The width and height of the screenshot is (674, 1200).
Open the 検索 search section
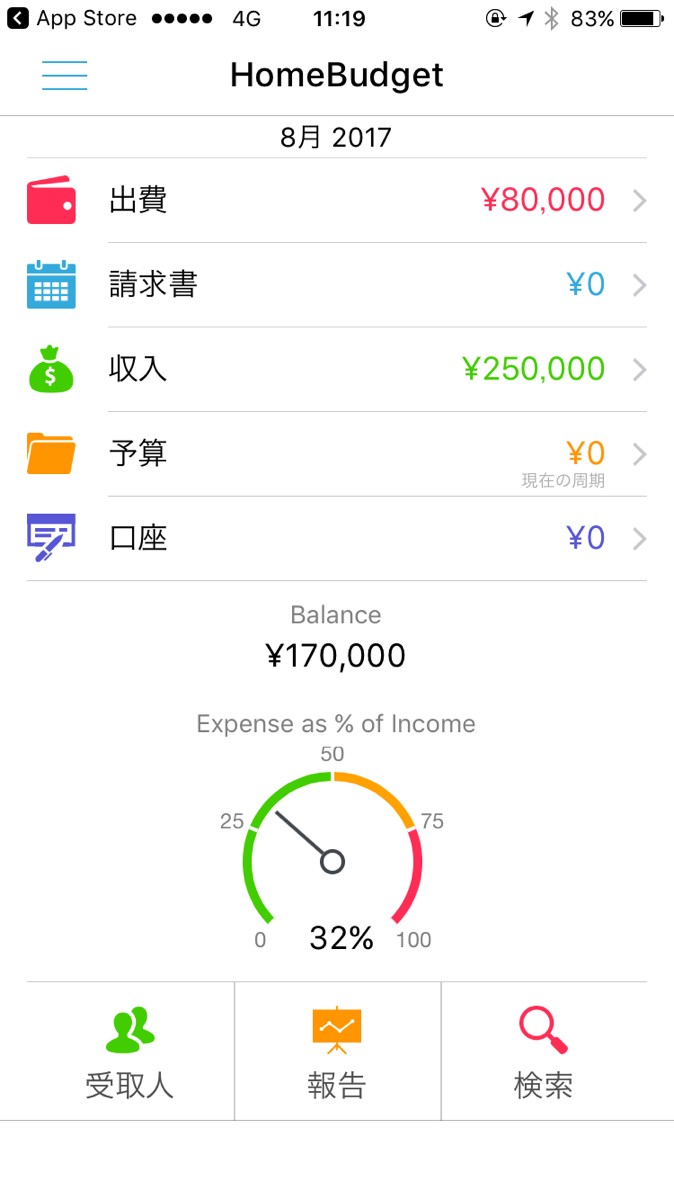(544, 1051)
